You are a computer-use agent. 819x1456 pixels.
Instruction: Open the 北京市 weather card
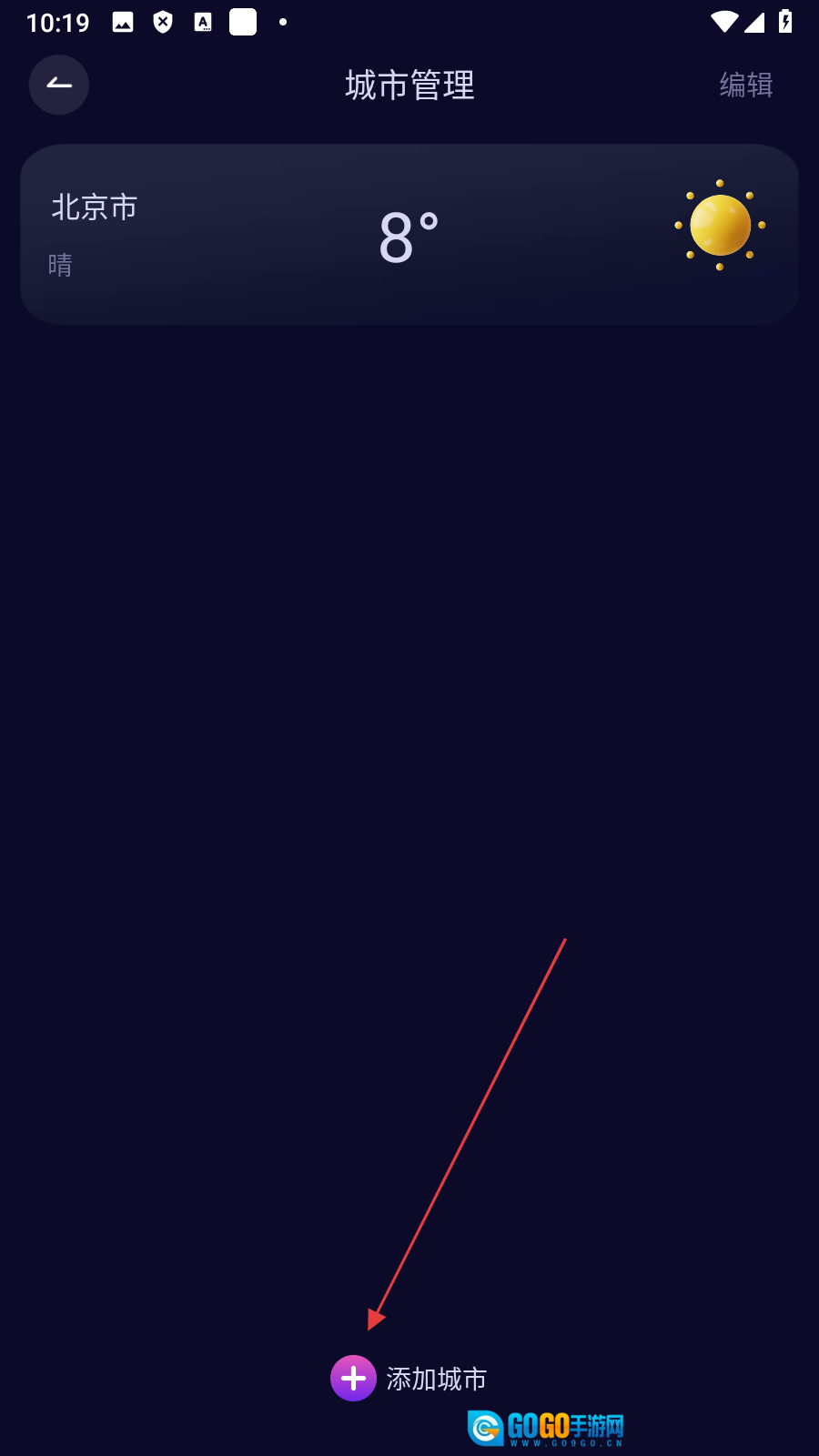point(409,235)
